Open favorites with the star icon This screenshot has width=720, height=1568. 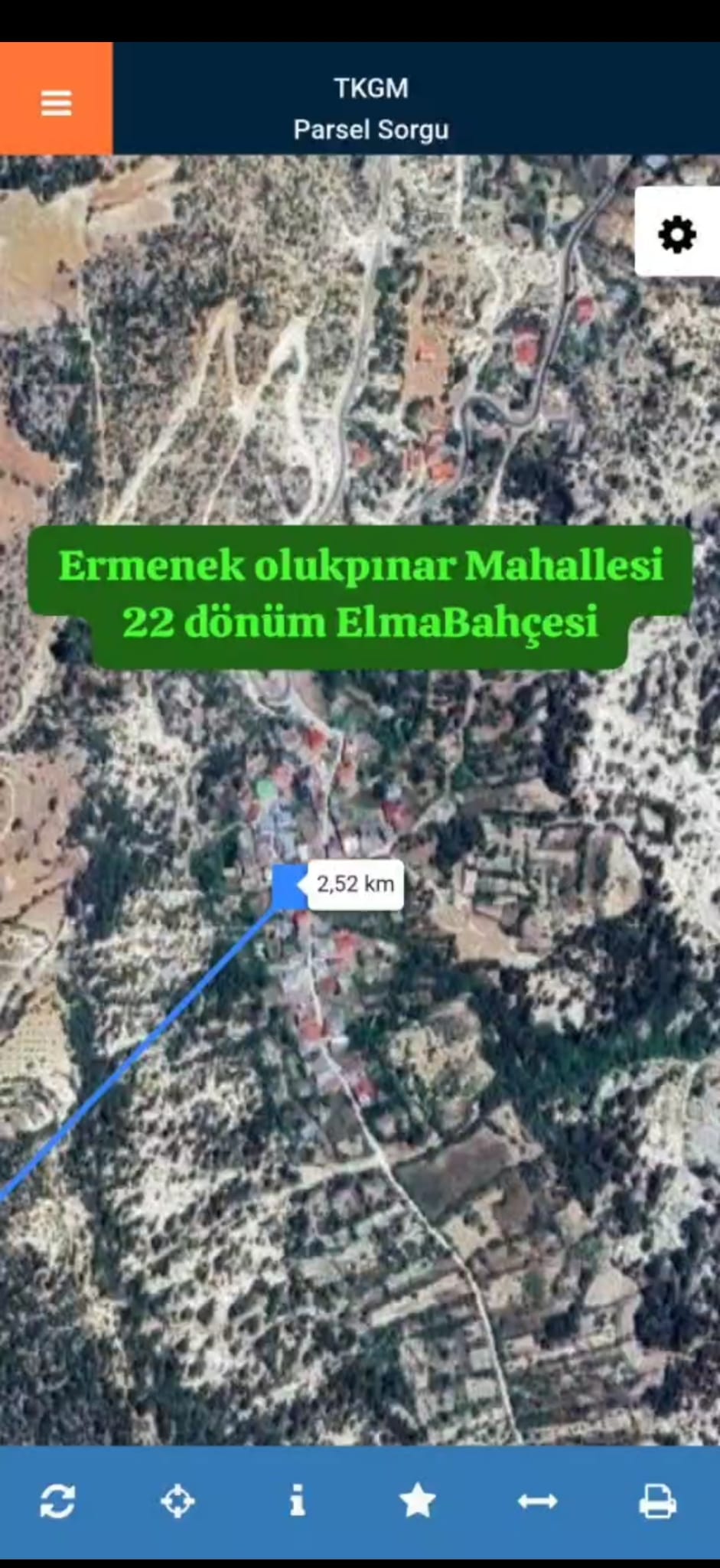418,1501
